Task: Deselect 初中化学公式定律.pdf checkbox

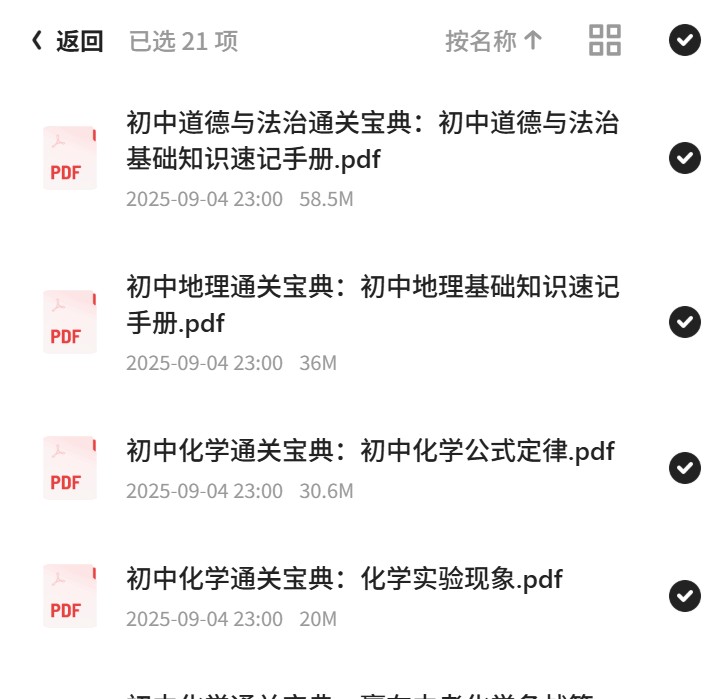Action: pos(684,468)
